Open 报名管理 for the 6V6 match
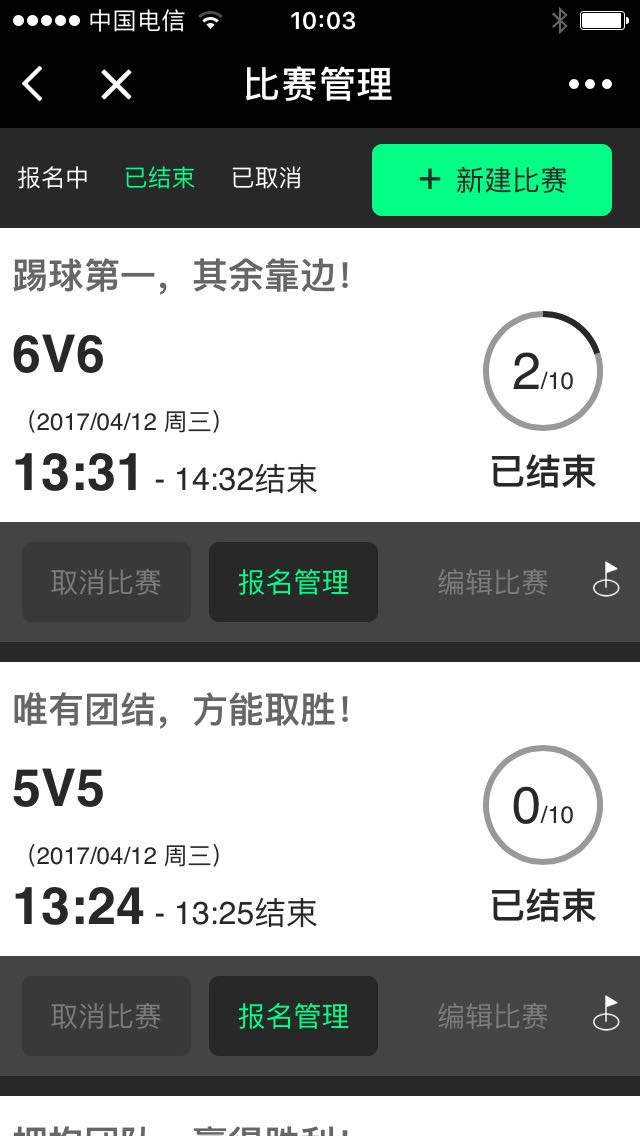640x1136 pixels. click(293, 582)
